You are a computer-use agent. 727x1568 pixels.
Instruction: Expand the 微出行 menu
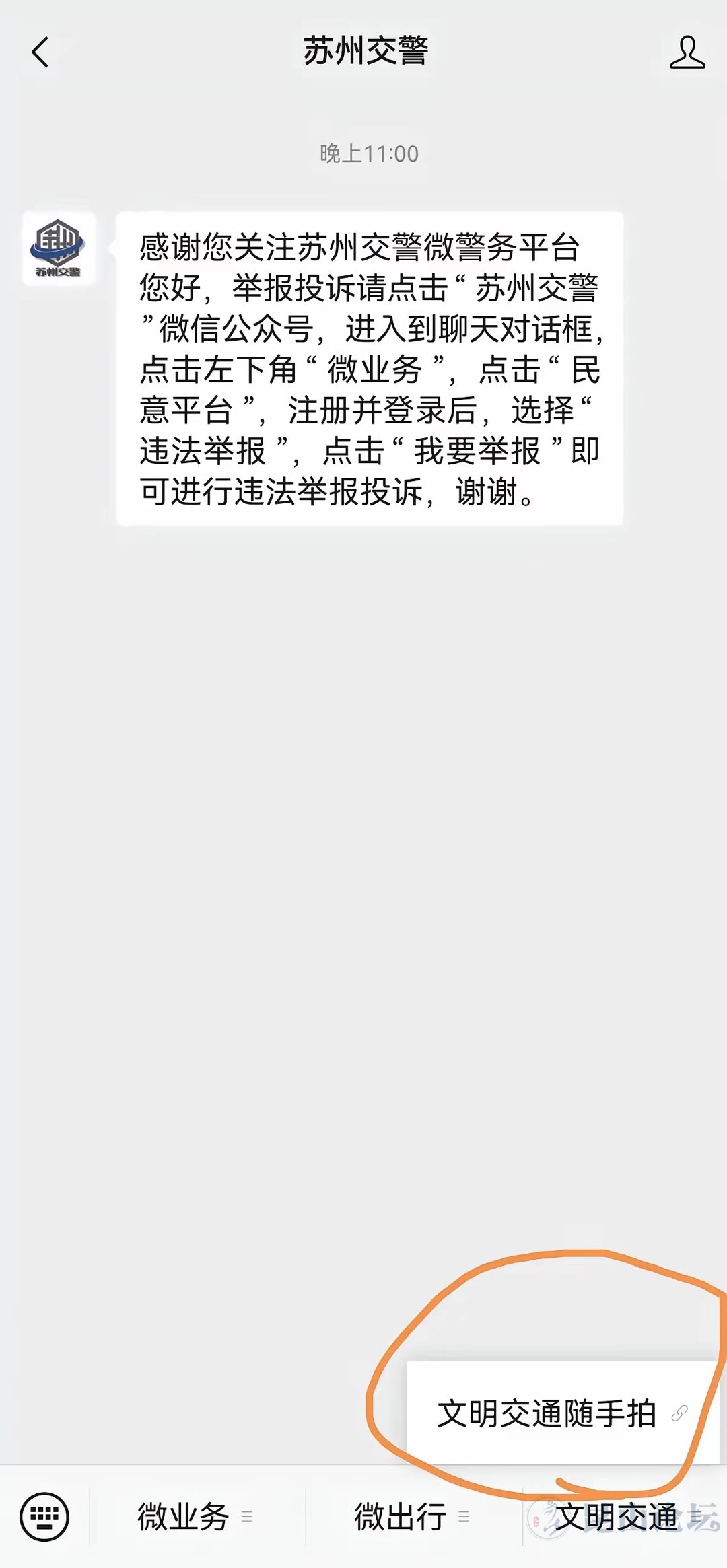coord(412,1517)
